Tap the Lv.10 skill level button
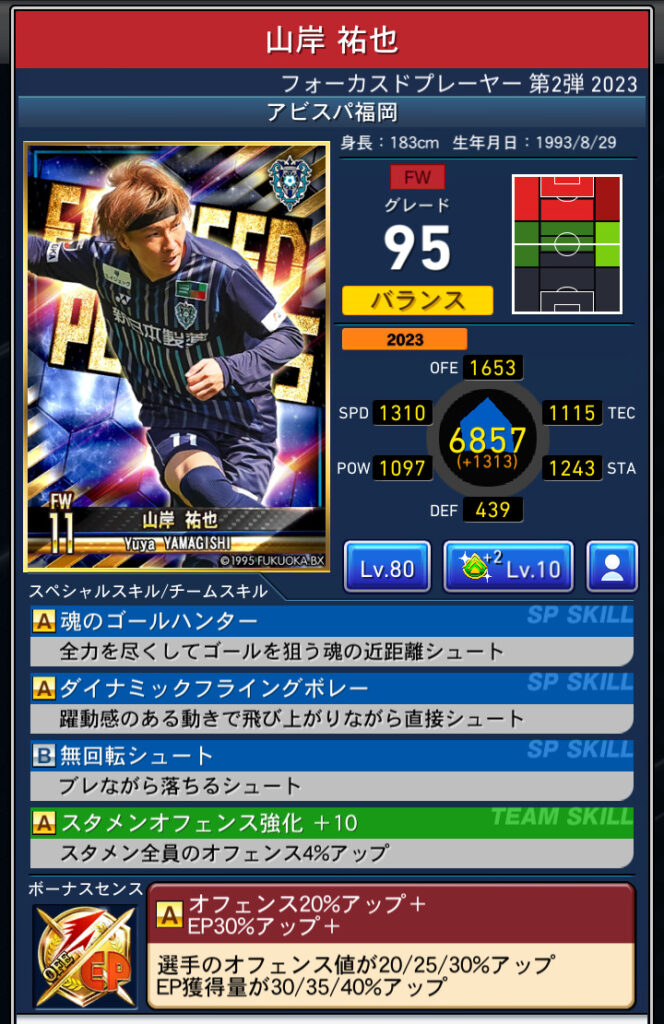The image size is (664, 1024). 508,568
